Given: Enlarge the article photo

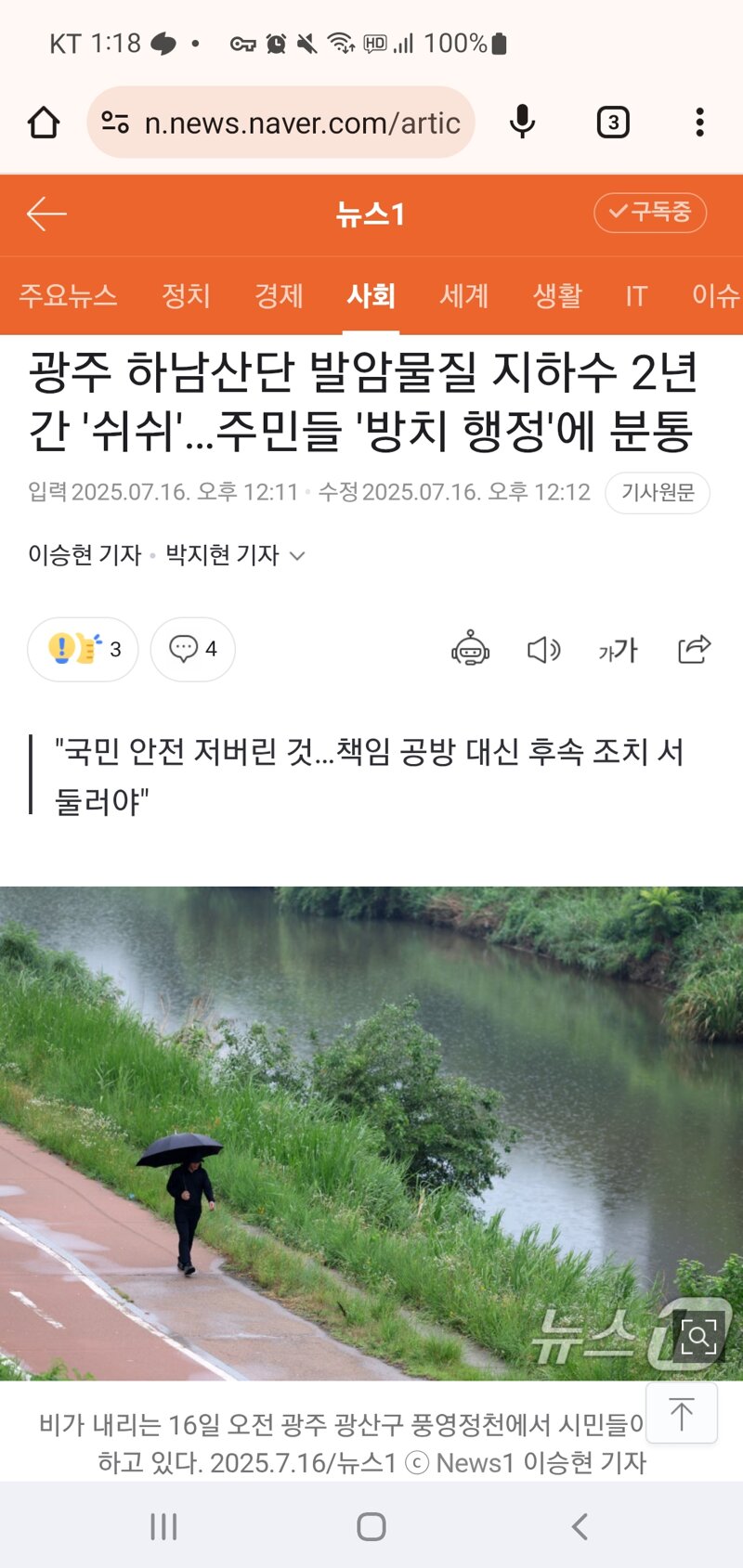Looking at the screenshot, I should point(697,1337).
